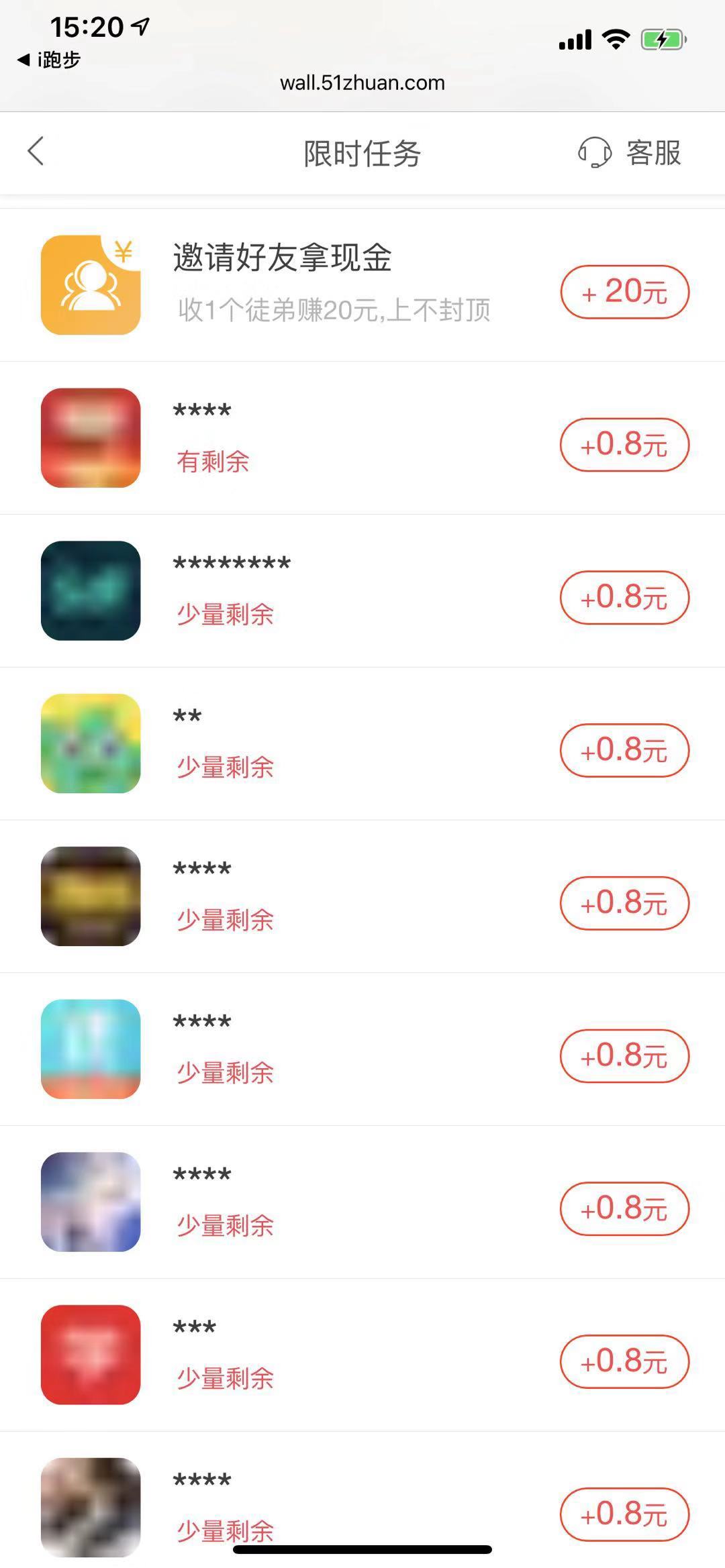Tap the wall.51zhuan.com address label
This screenshot has height=1568, width=725.
coord(362,83)
